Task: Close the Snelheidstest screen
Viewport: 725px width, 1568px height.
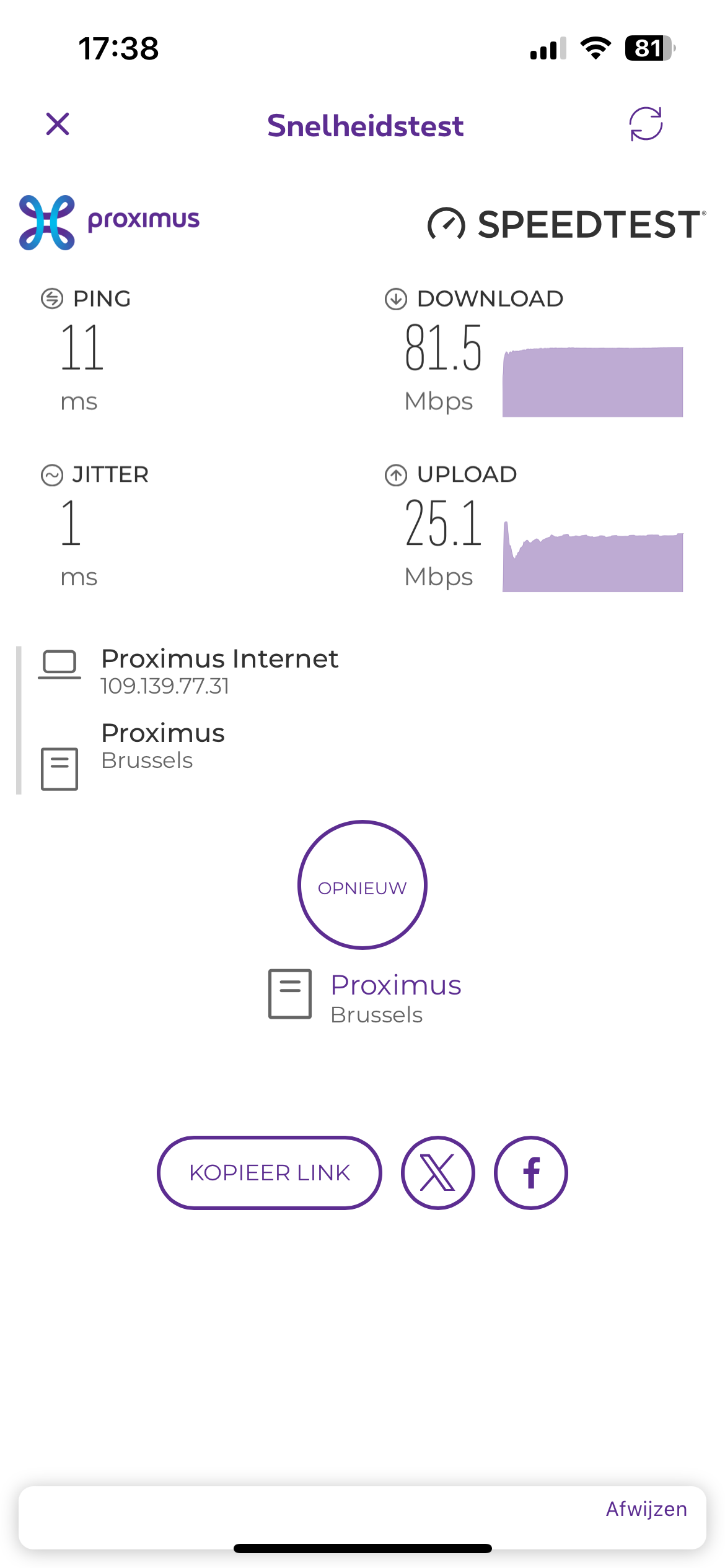Action: click(58, 124)
